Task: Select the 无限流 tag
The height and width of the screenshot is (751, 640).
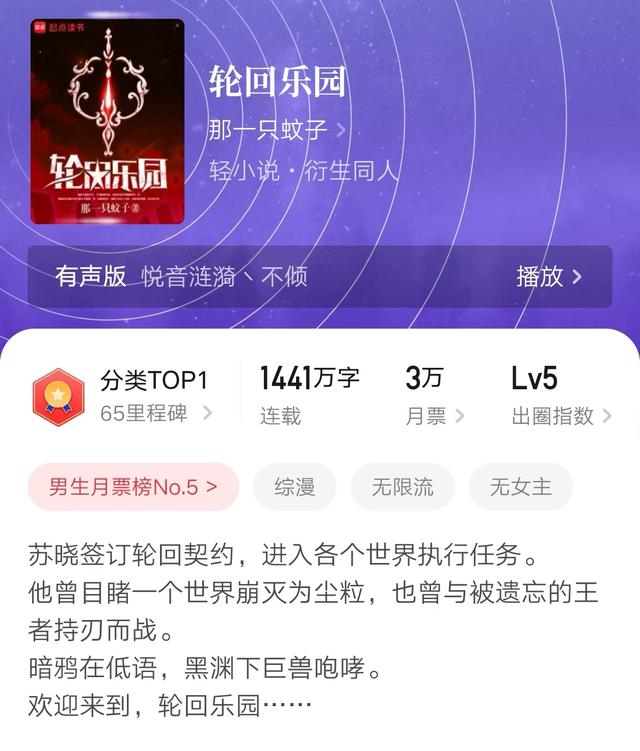Action: 403,487
